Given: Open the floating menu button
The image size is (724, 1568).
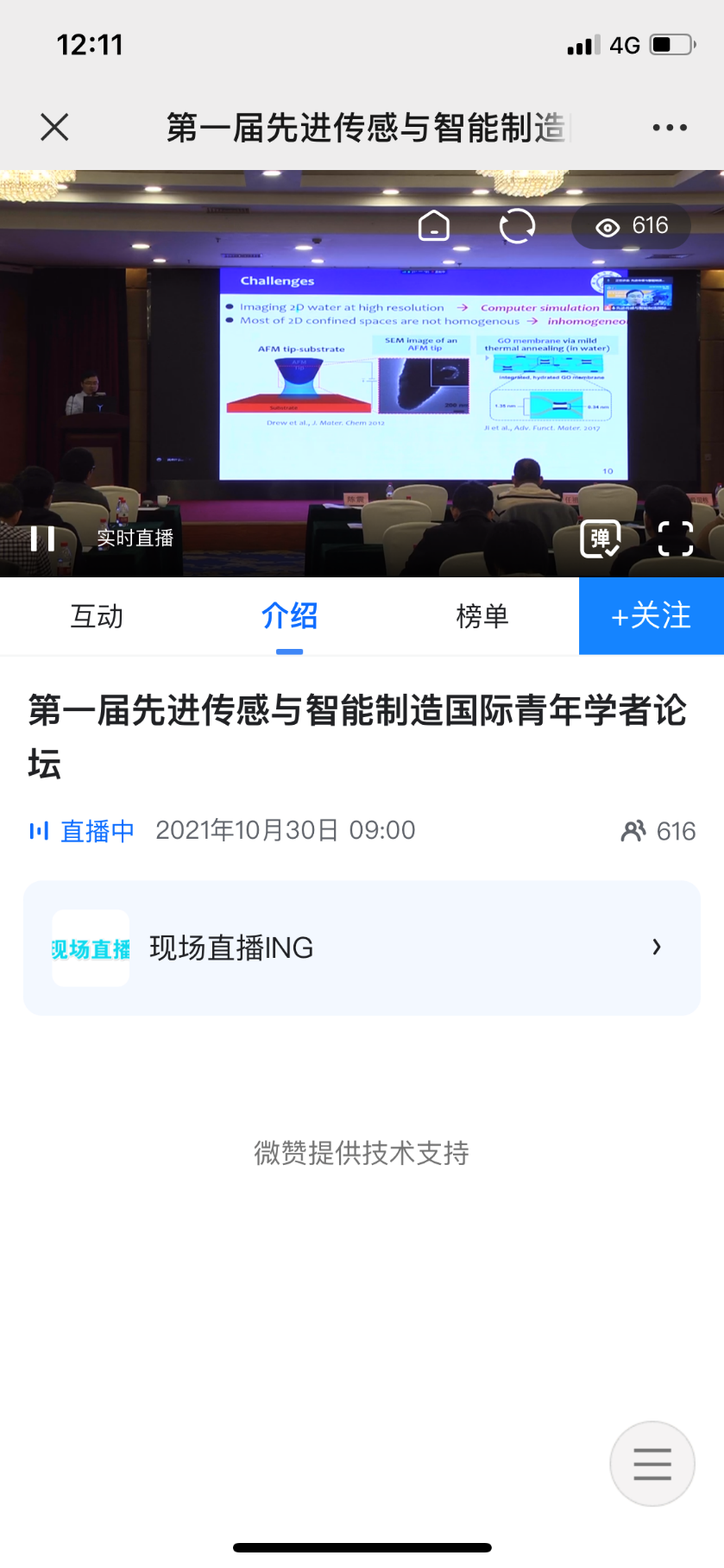Looking at the screenshot, I should click(x=652, y=1464).
